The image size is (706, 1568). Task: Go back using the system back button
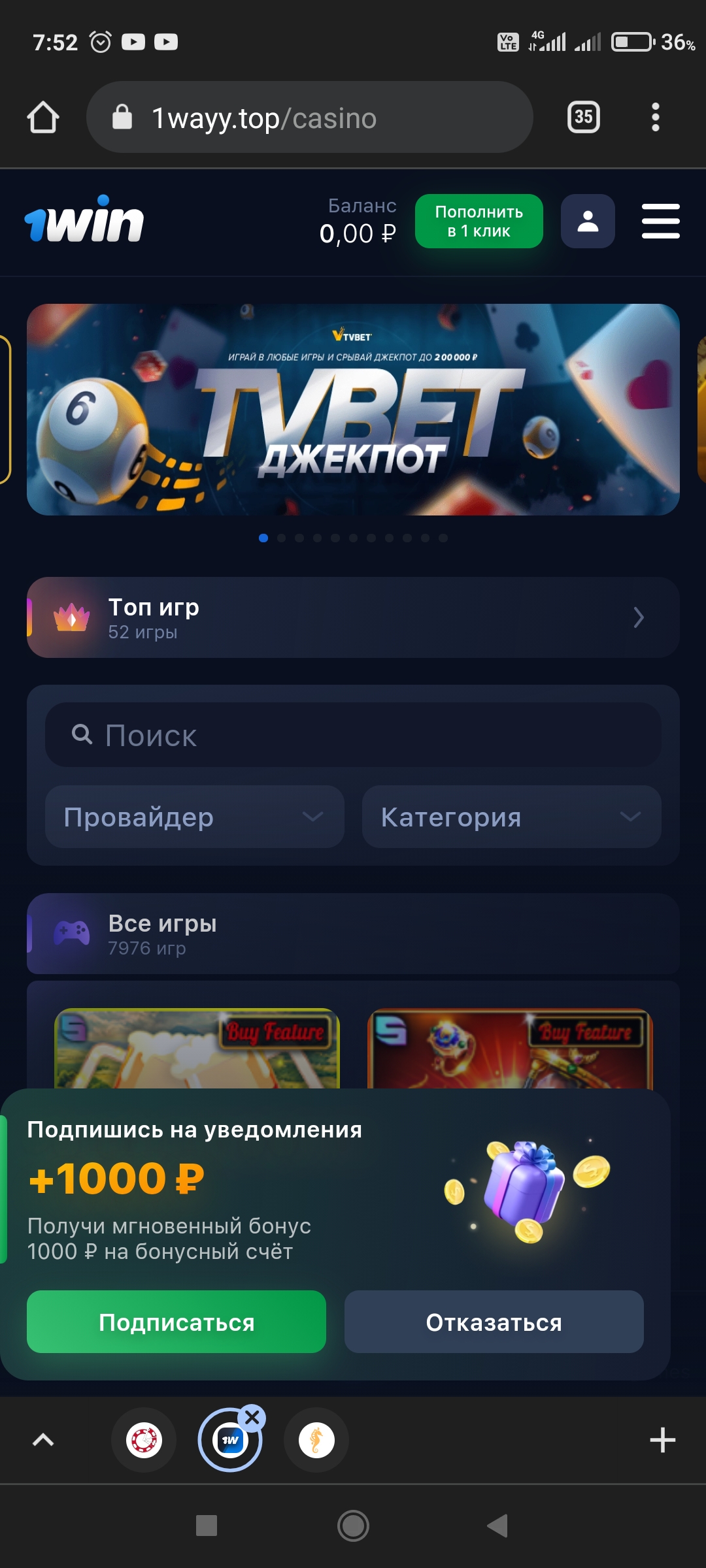pyautogui.click(x=498, y=1526)
